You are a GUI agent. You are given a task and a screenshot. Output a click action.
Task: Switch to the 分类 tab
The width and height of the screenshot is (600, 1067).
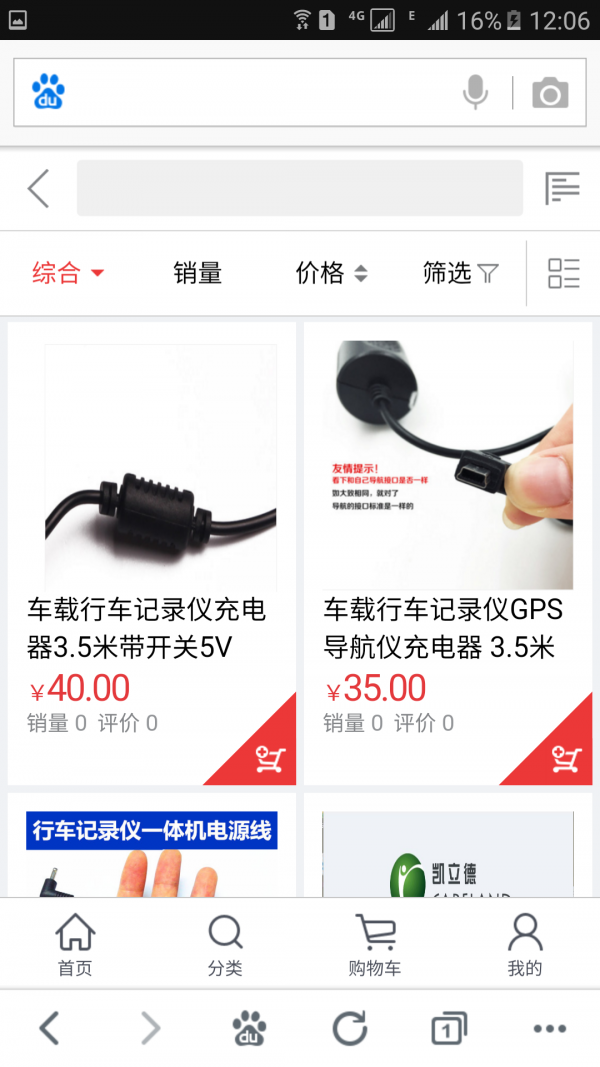pos(225,945)
